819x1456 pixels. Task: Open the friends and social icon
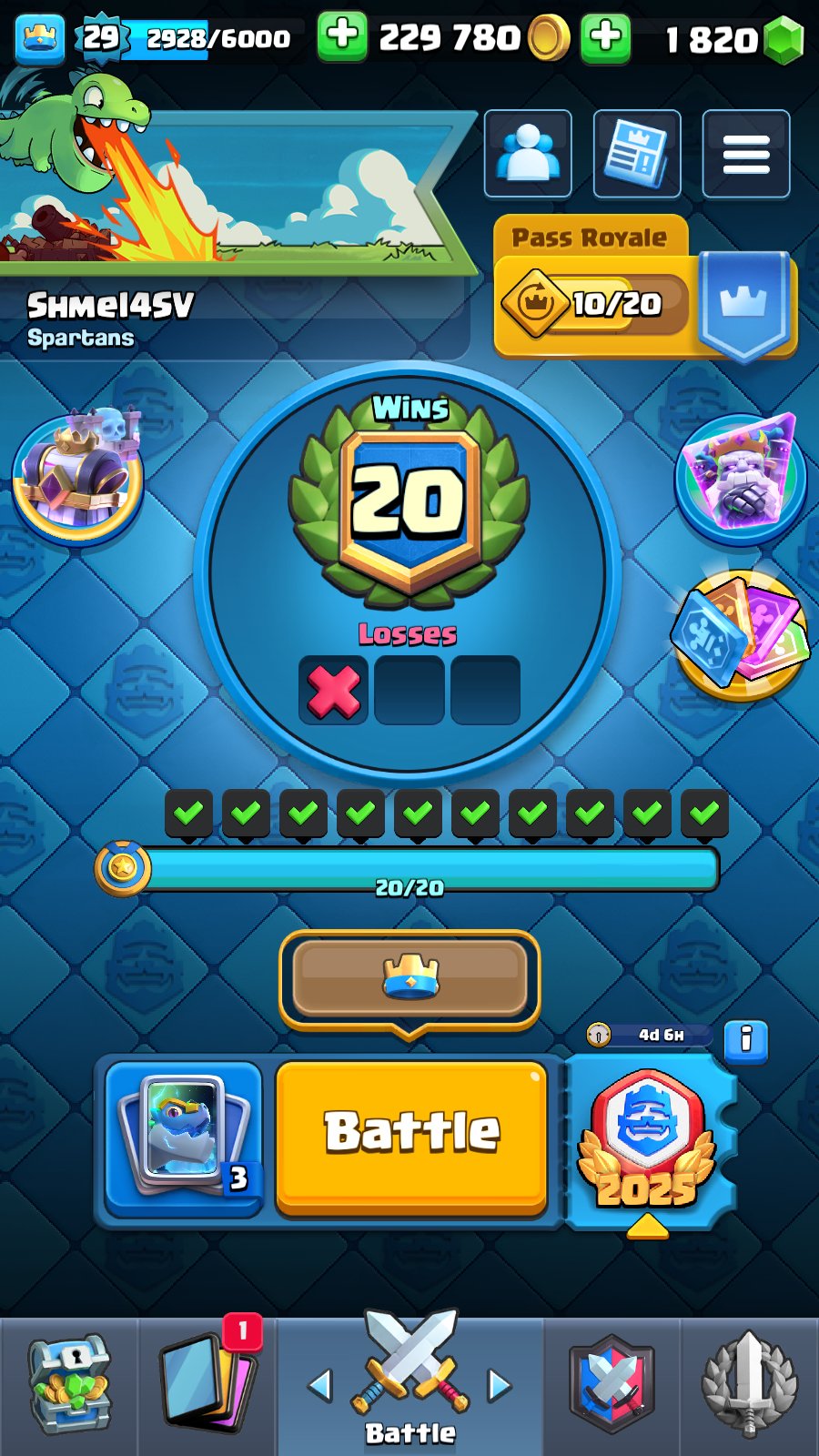tap(528, 153)
